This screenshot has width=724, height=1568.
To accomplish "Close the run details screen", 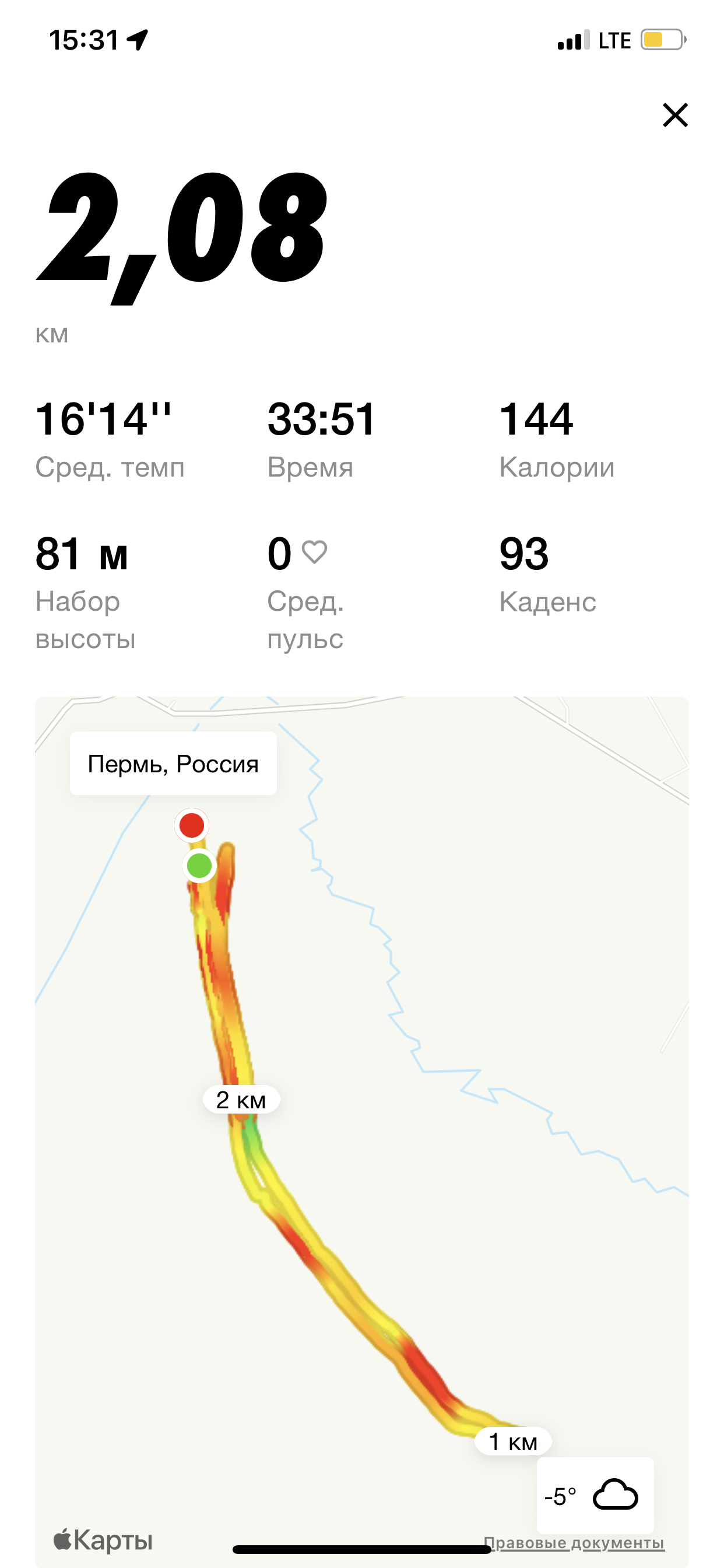I will (x=674, y=115).
